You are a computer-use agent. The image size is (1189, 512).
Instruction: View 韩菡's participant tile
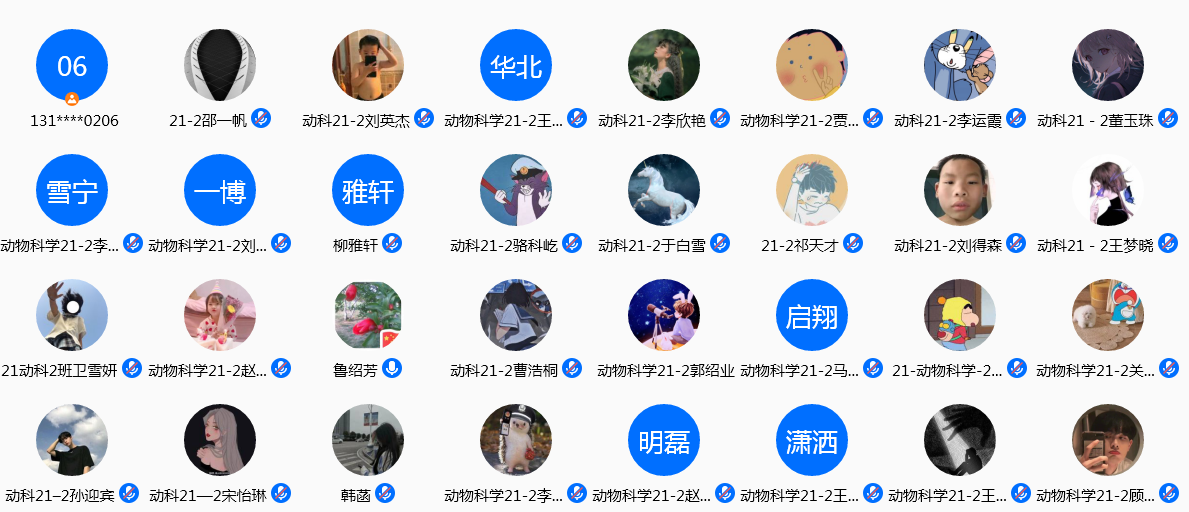368,440
